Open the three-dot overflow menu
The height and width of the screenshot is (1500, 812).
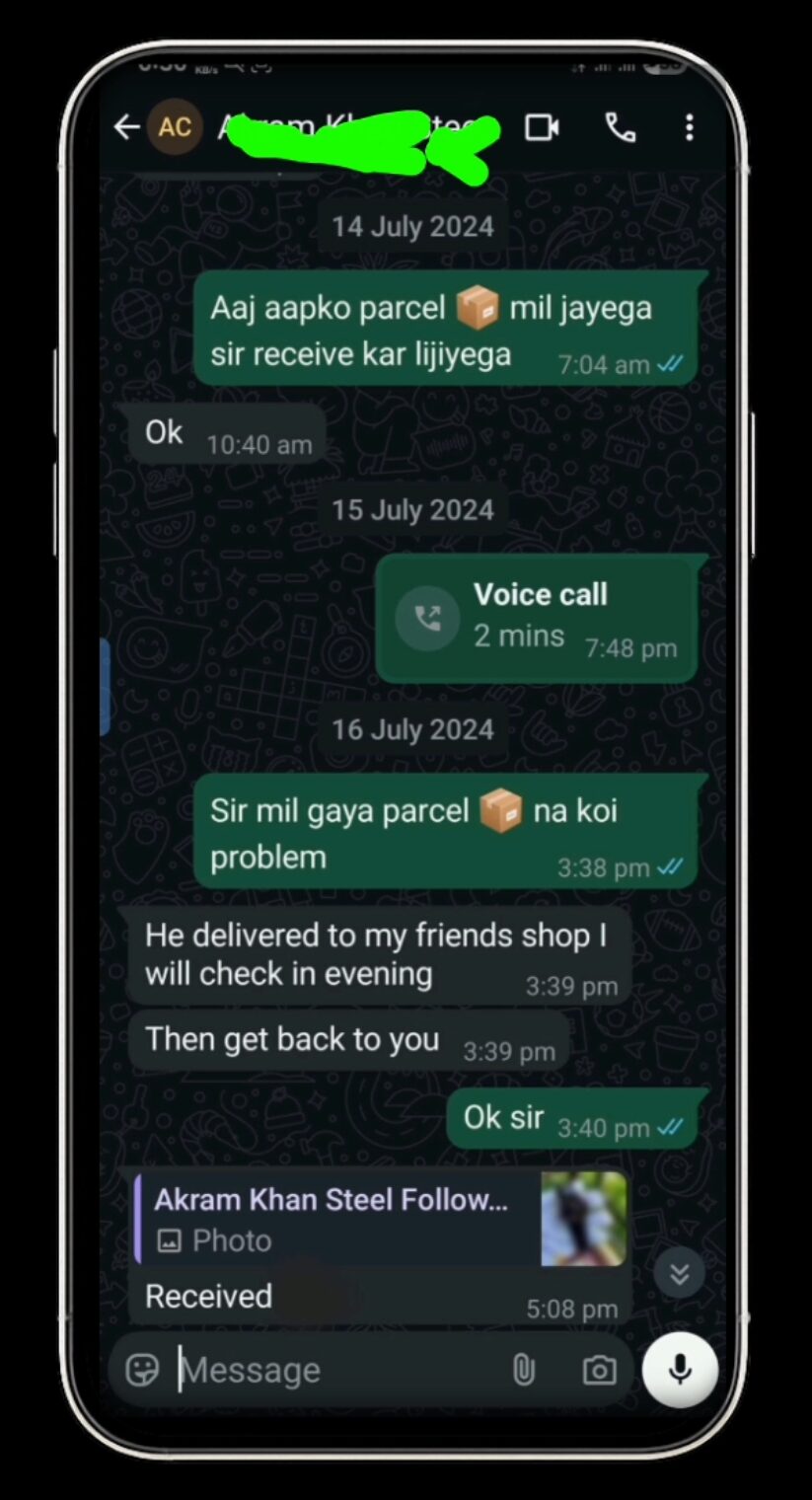[x=689, y=127]
